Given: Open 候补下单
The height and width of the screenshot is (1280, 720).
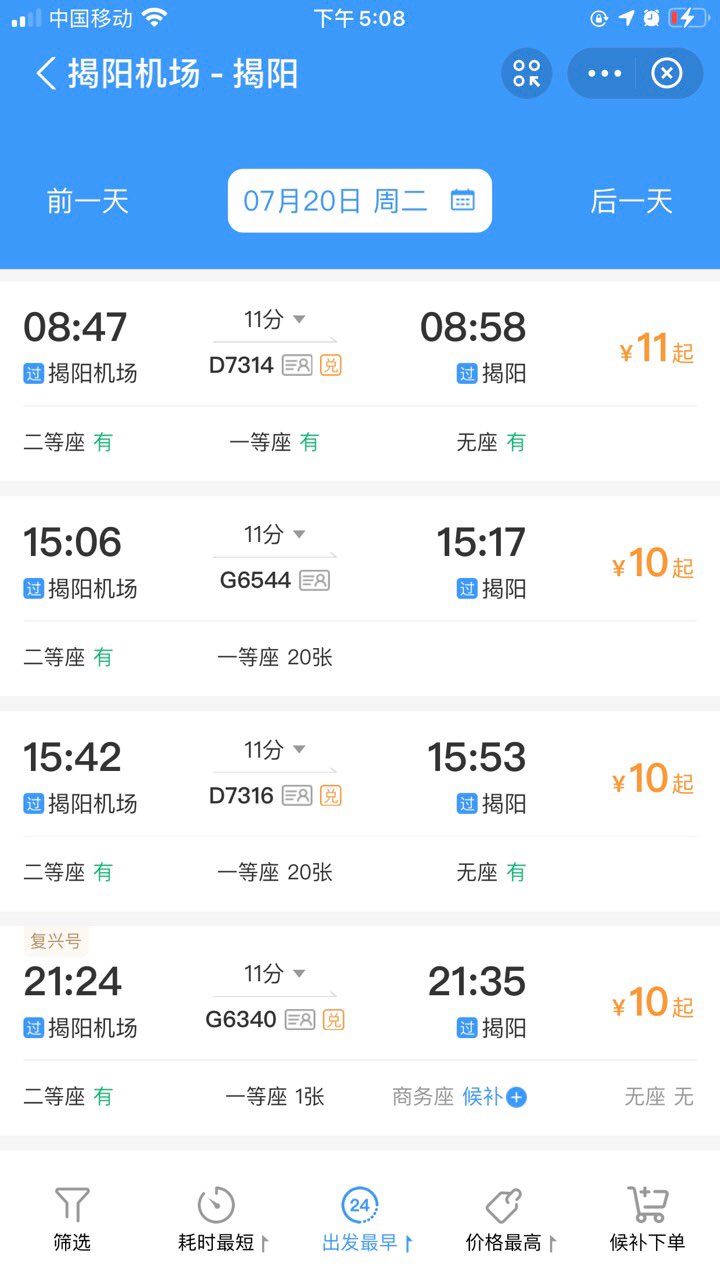Looking at the screenshot, I should tap(648, 1218).
